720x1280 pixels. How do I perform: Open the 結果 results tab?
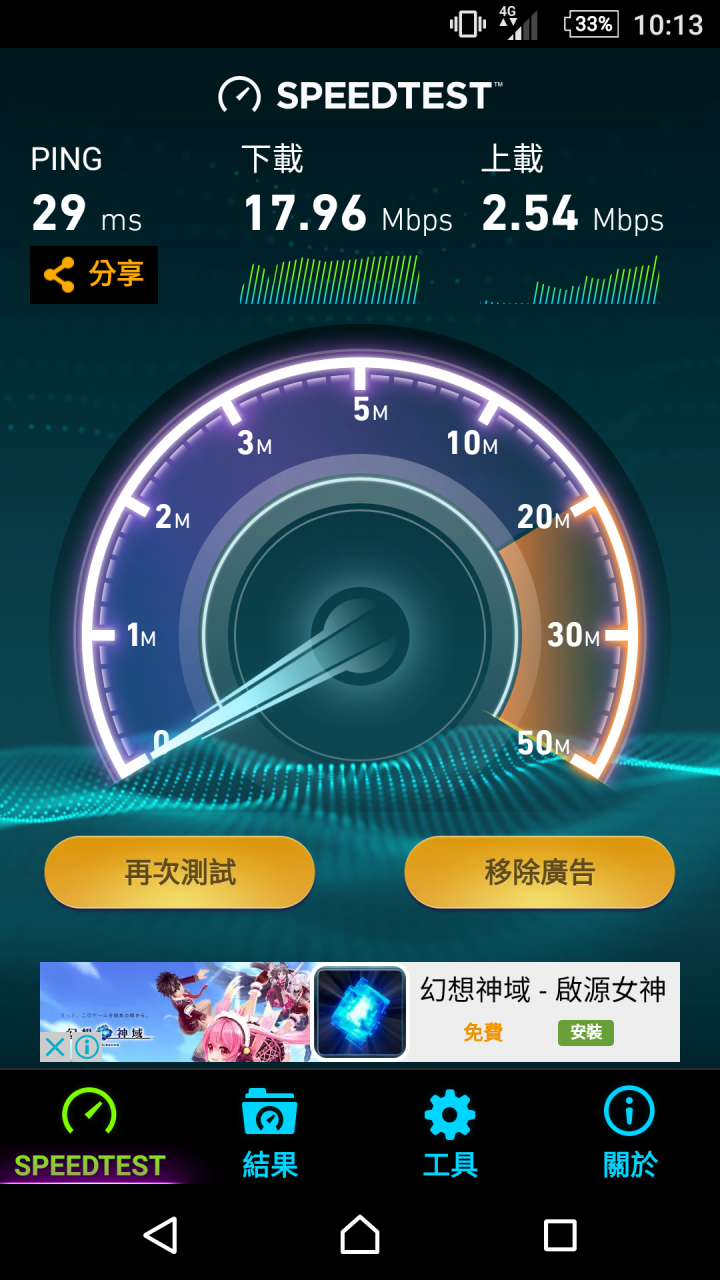click(x=270, y=1134)
